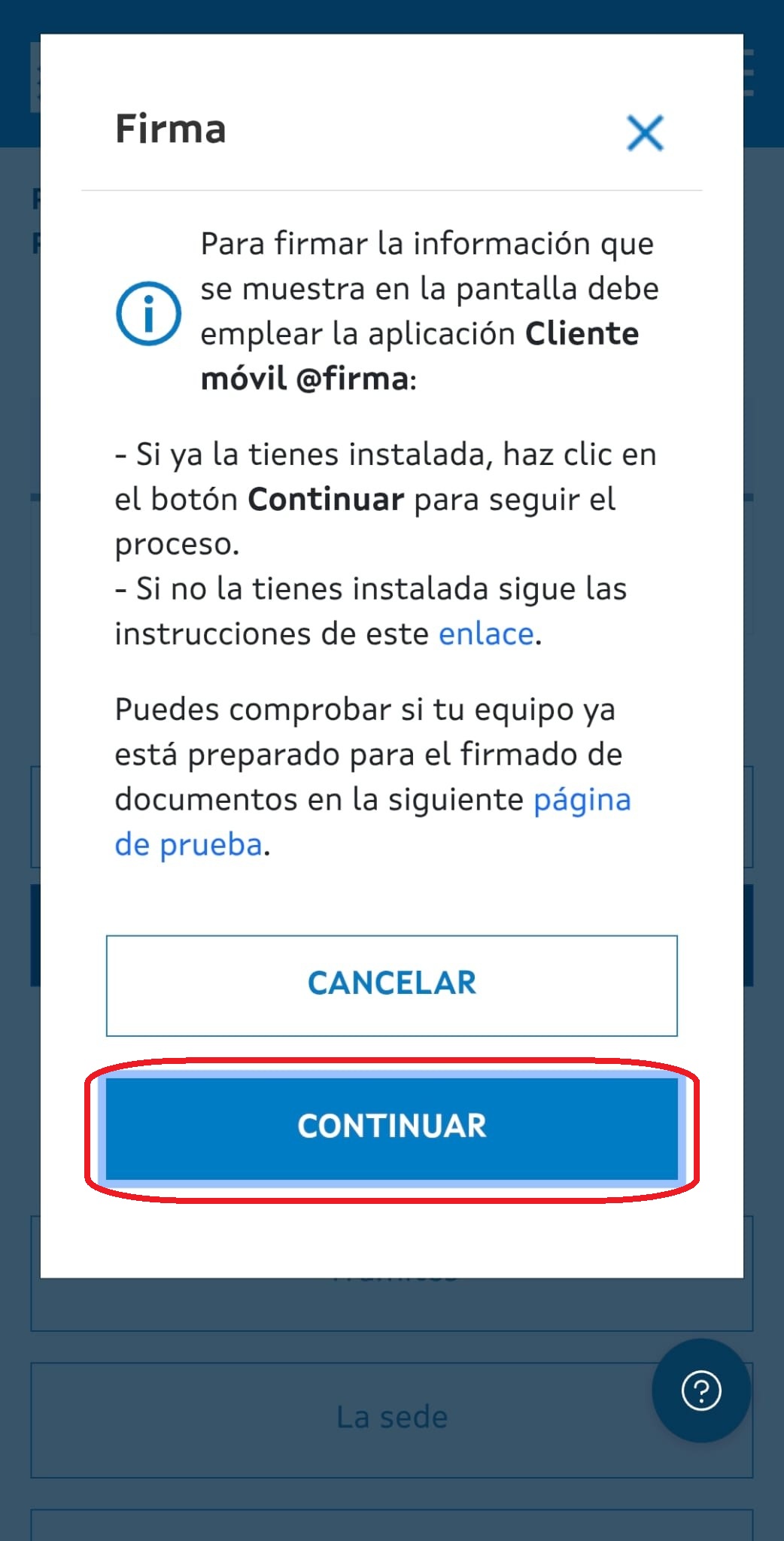Close the Firma dialog
This screenshot has width=784, height=1541.
[x=645, y=133]
